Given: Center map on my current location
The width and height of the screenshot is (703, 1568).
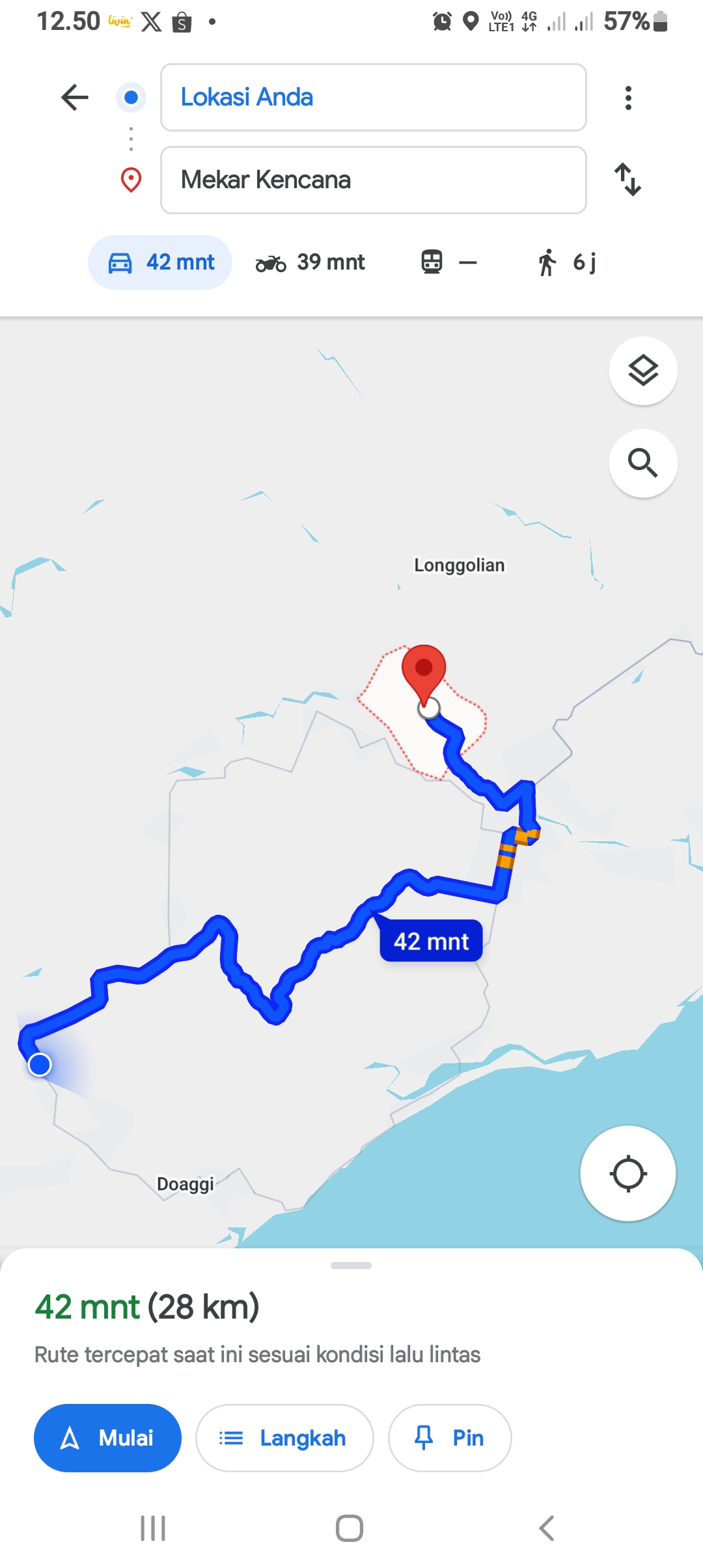Looking at the screenshot, I should (x=628, y=1173).
